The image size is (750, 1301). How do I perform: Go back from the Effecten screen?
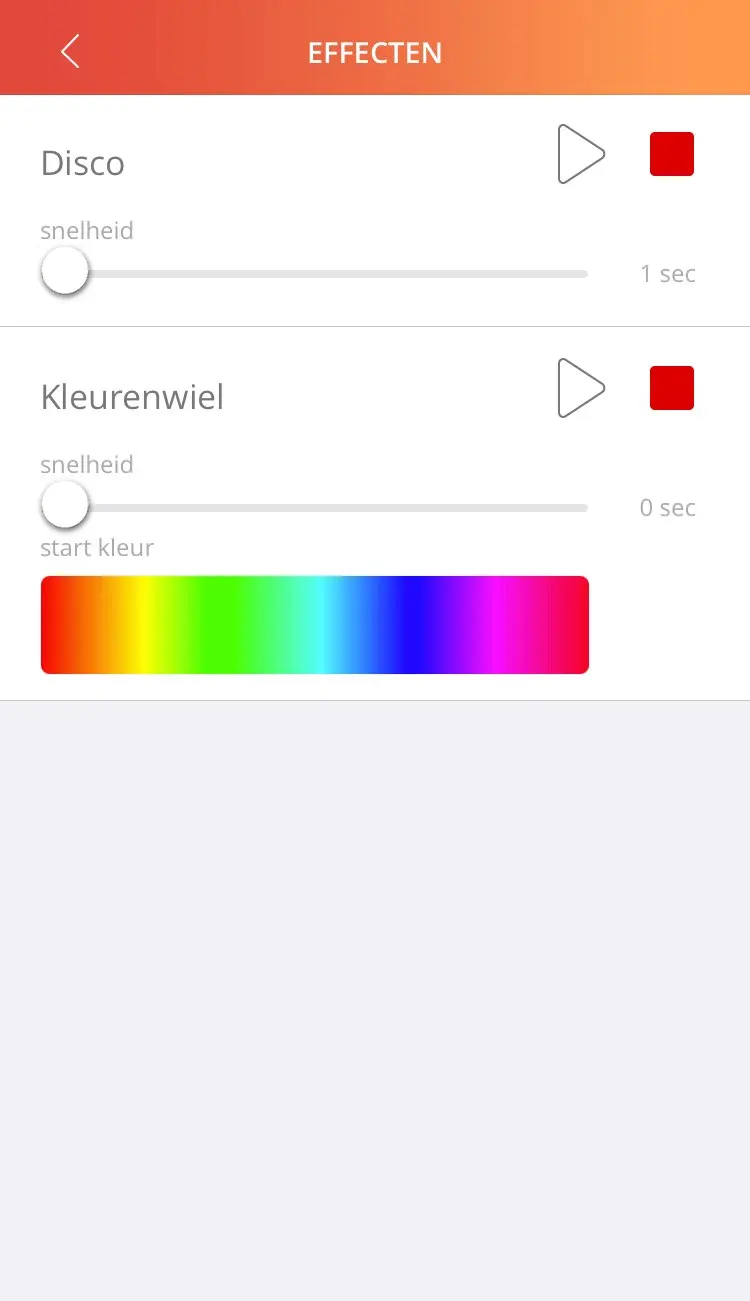click(x=69, y=51)
